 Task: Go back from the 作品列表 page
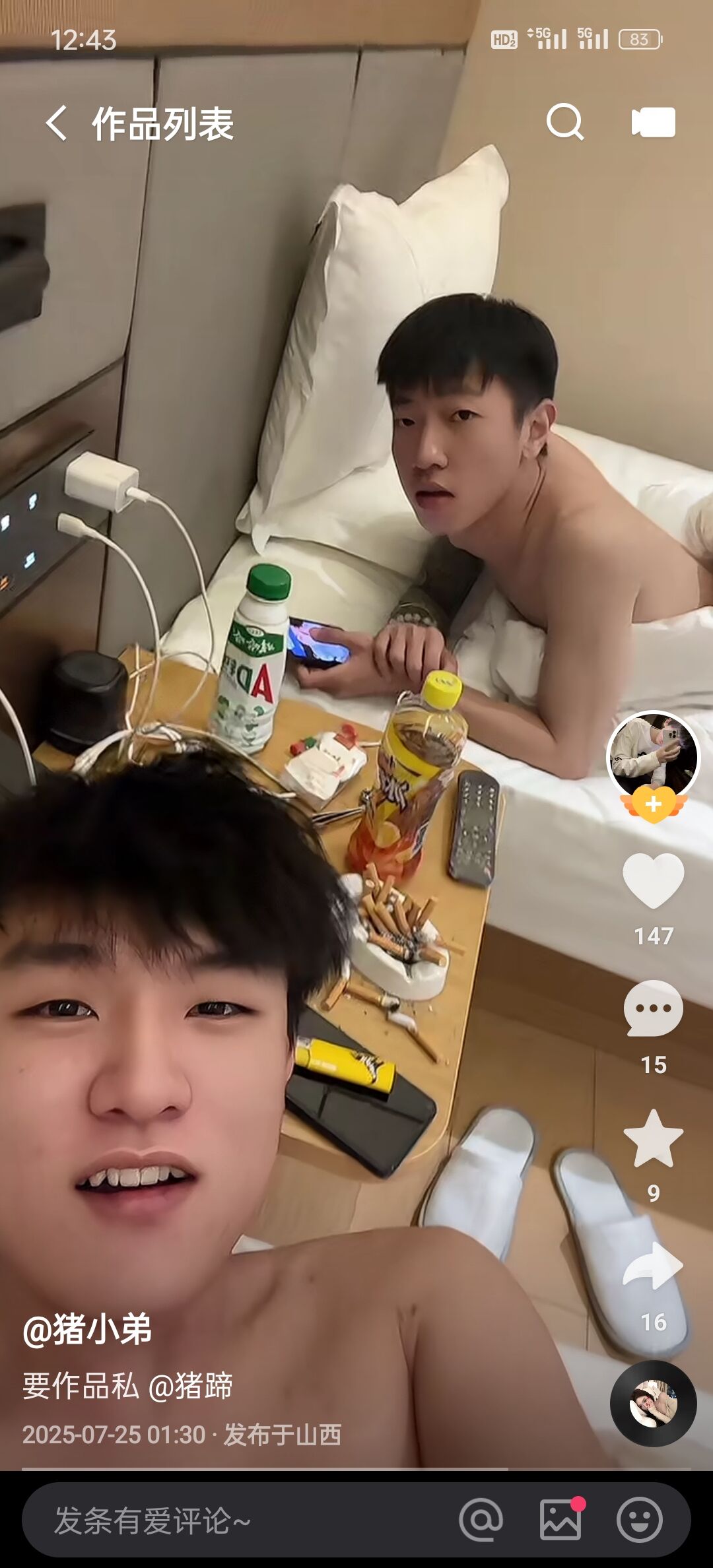[x=57, y=123]
